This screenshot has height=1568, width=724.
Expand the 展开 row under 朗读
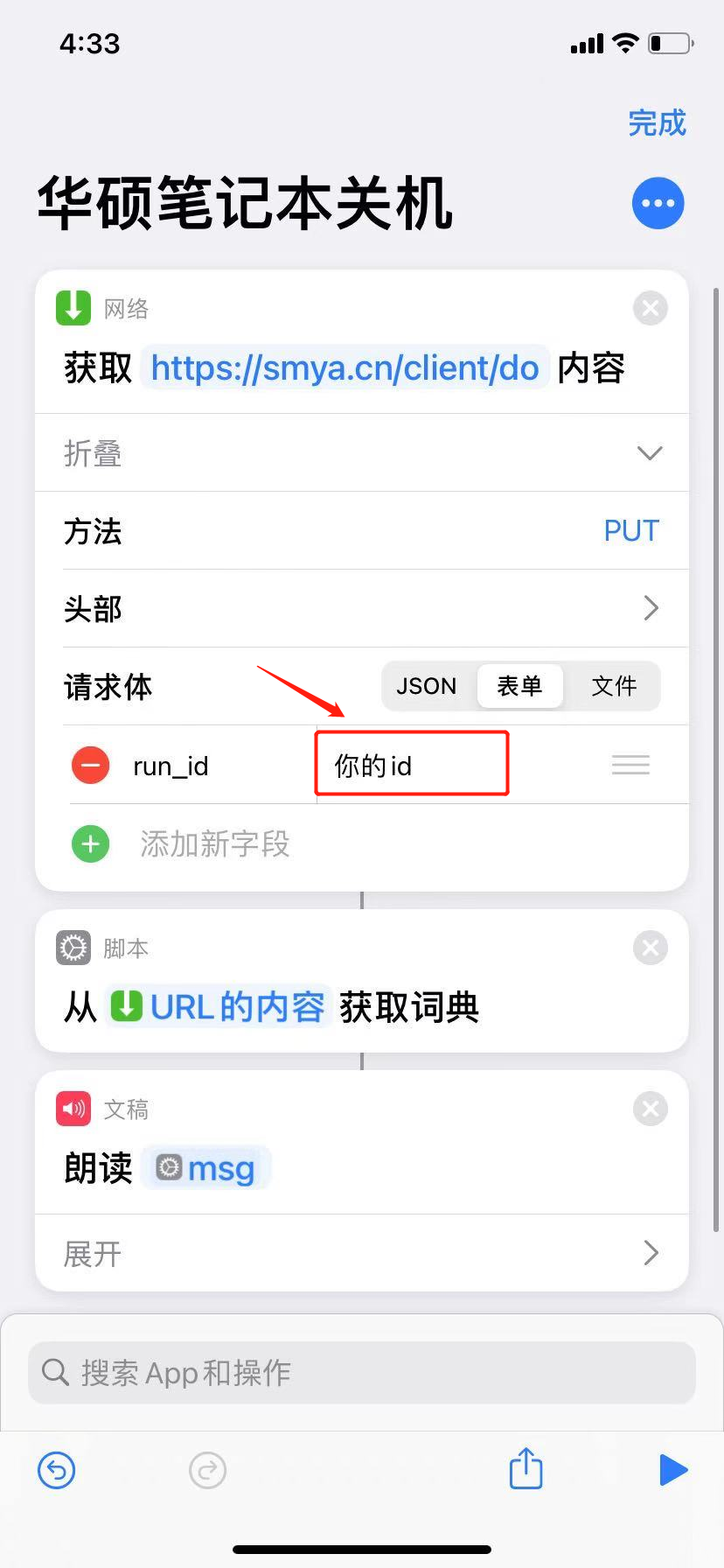[x=362, y=1253]
